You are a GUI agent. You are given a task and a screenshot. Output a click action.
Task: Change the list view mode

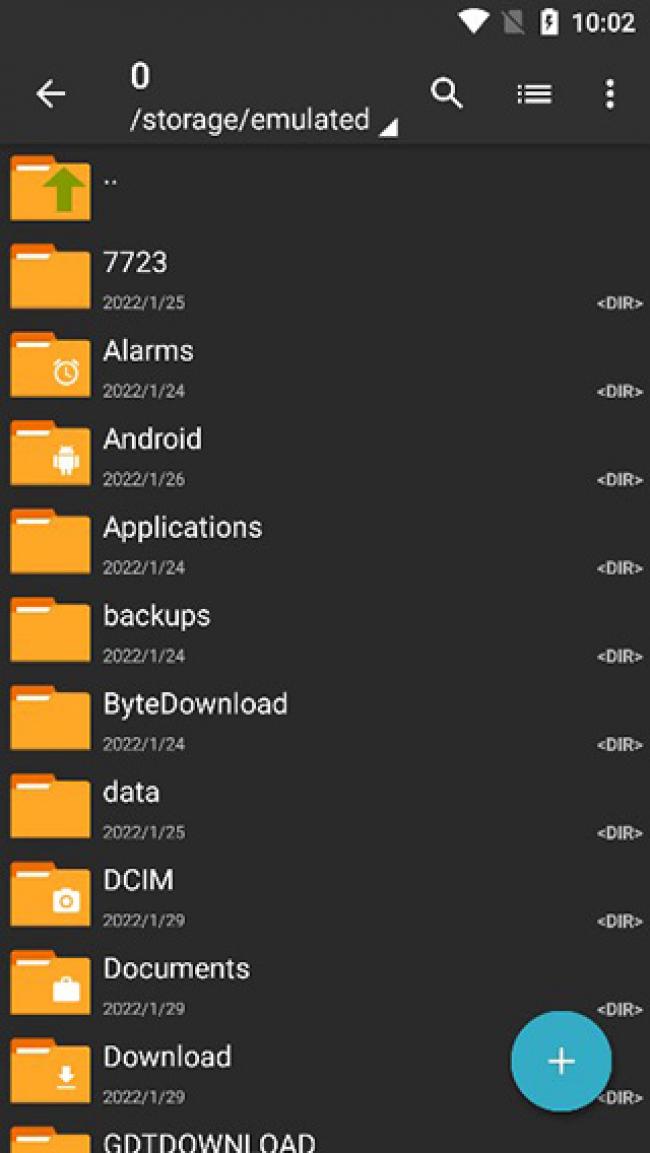pos(534,94)
